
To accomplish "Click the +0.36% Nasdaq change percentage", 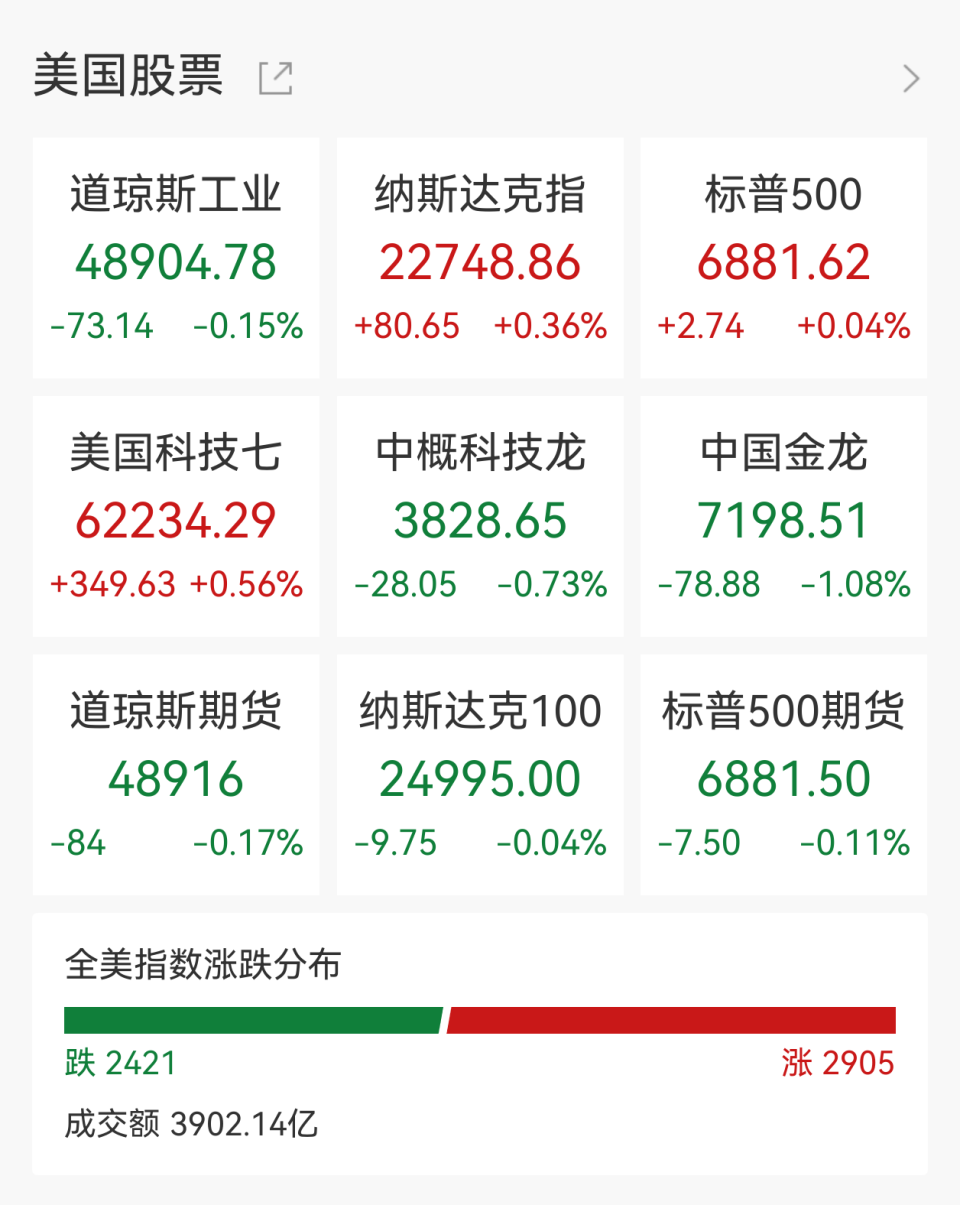I will pos(551,325).
